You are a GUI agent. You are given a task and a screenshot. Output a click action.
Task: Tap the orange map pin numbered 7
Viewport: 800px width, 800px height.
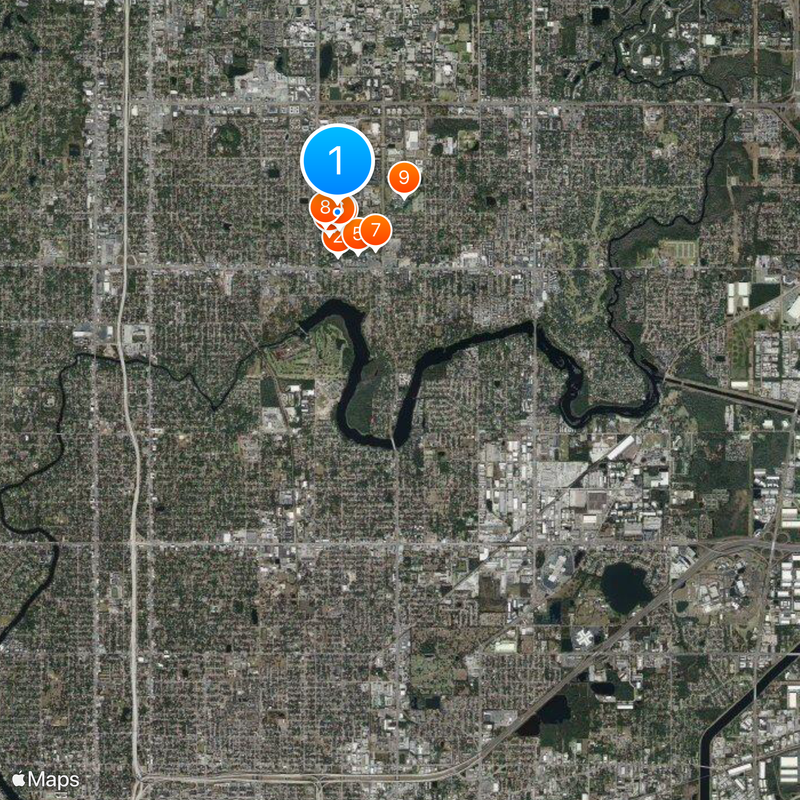coord(375,230)
